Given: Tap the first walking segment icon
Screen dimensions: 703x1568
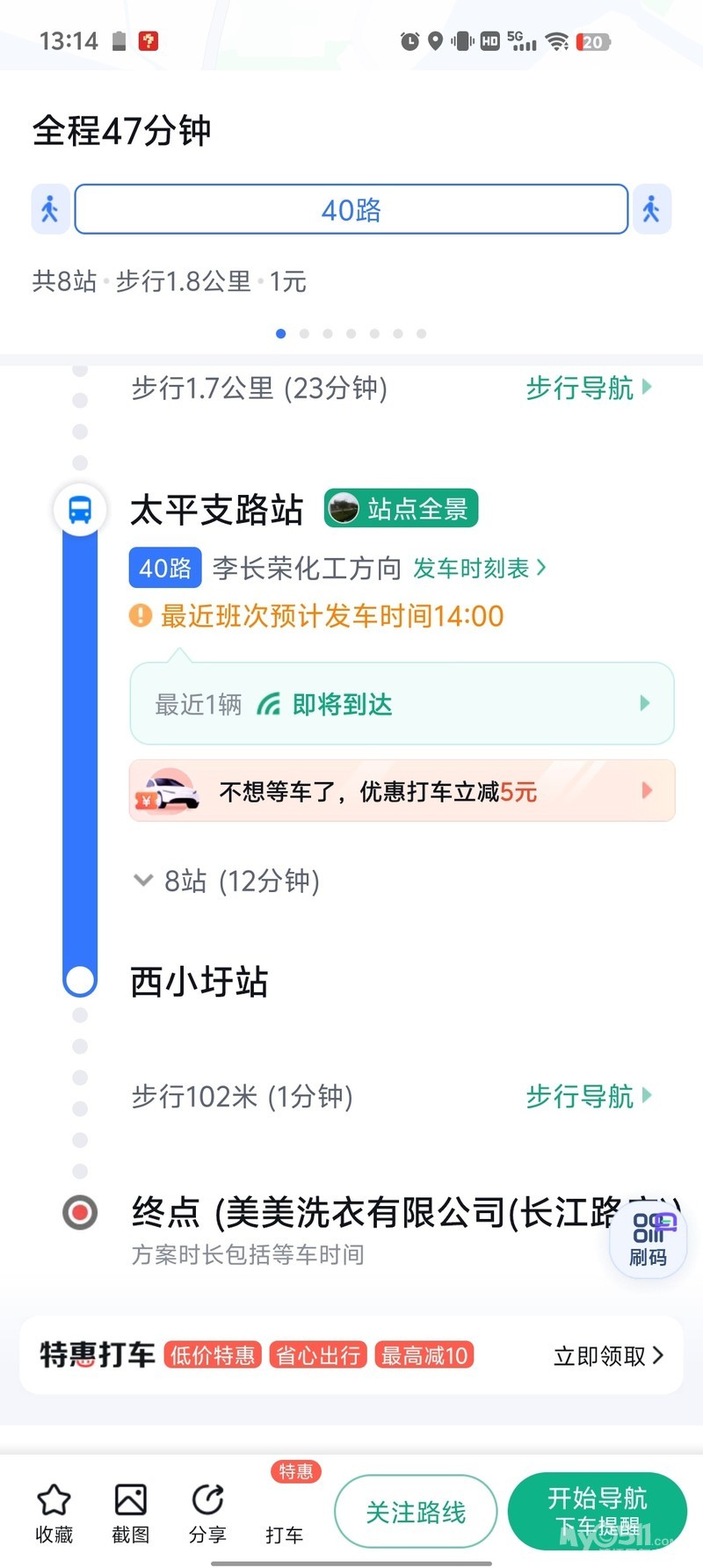Looking at the screenshot, I should (50, 209).
